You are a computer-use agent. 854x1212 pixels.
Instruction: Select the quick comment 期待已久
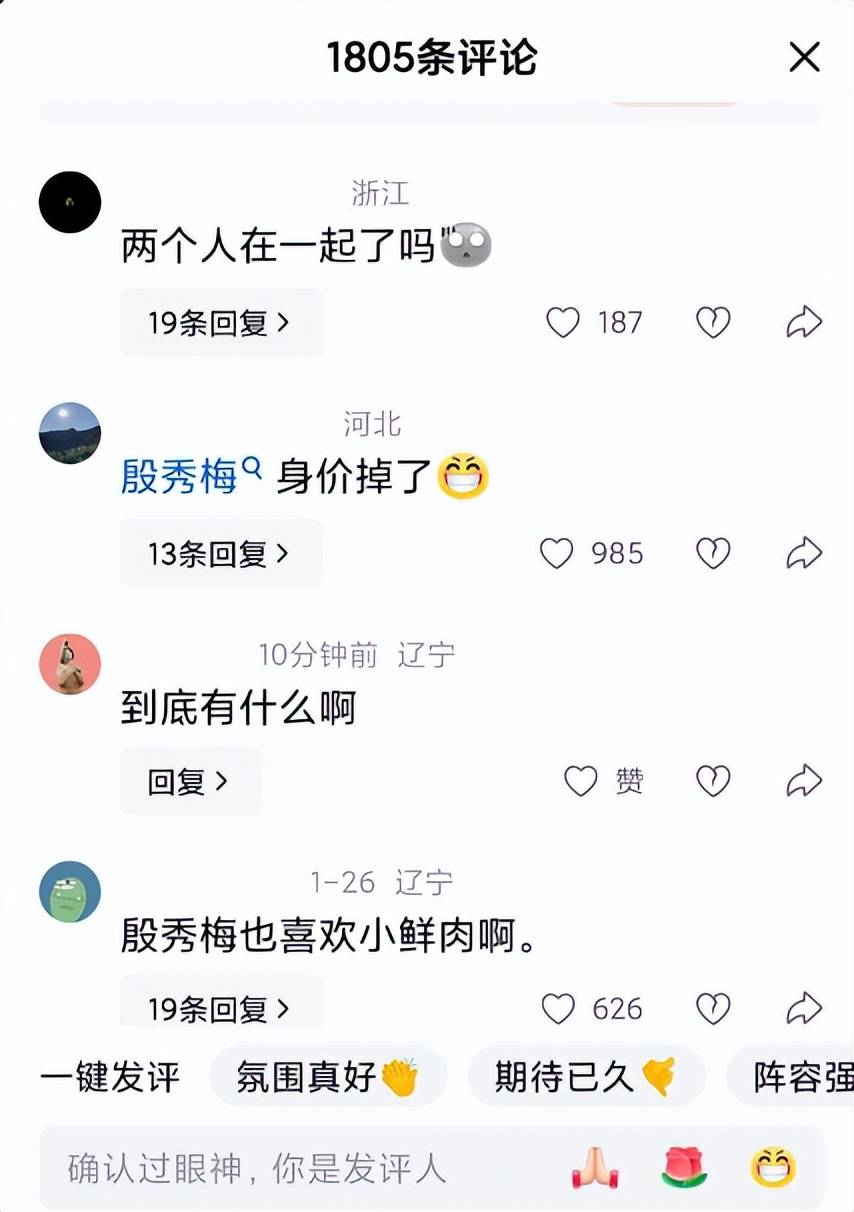(586, 1077)
